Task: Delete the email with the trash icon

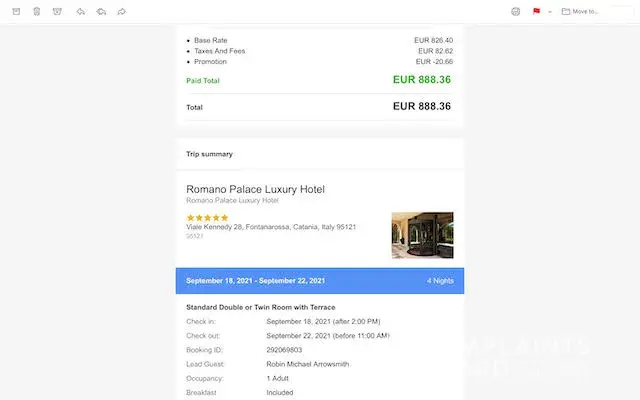Action: [x=36, y=11]
